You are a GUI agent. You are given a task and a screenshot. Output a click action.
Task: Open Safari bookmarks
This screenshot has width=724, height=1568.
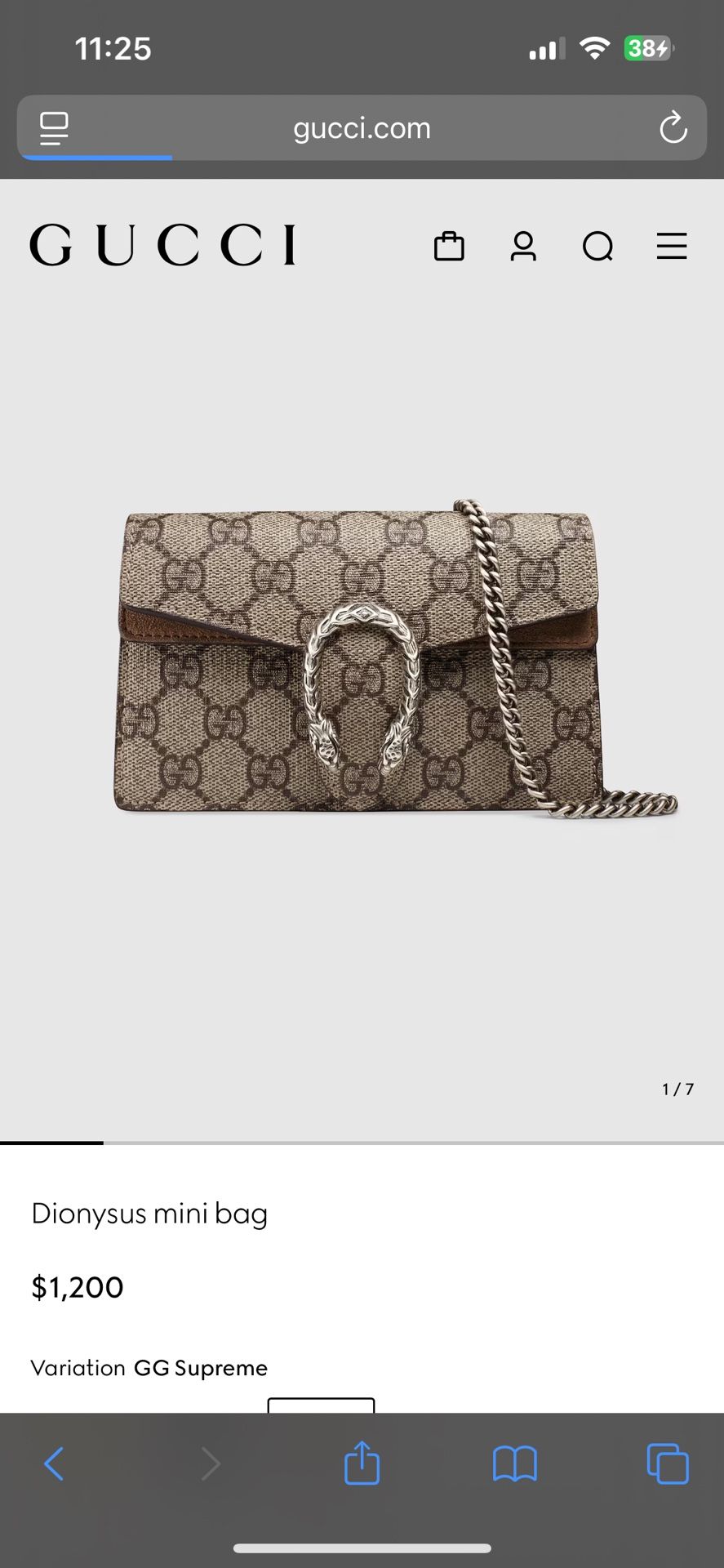coord(514,1463)
